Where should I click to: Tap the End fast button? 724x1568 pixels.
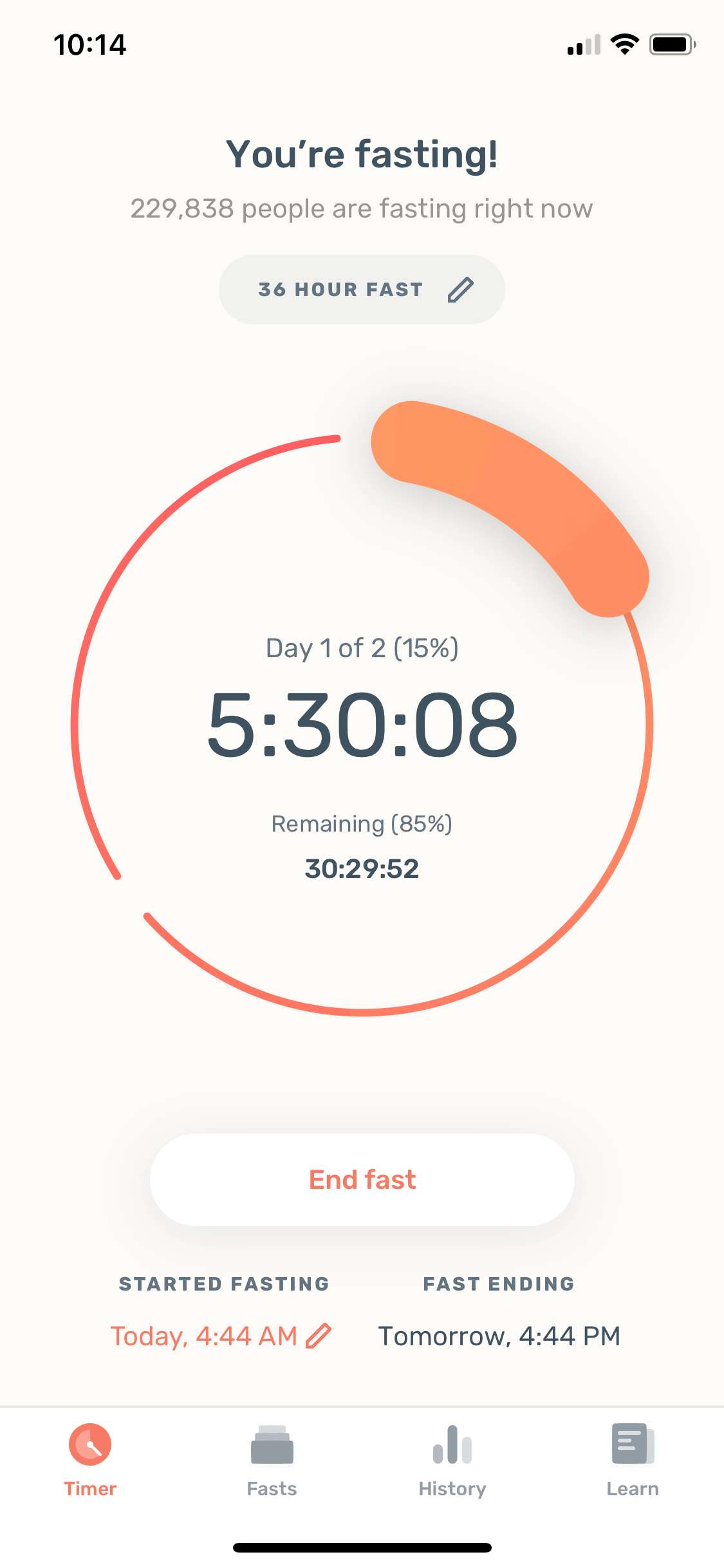coord(362,1180)
